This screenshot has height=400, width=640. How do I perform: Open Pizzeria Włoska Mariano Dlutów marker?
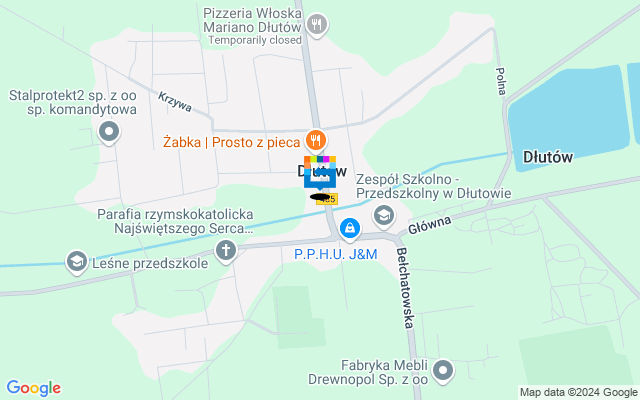317,24
